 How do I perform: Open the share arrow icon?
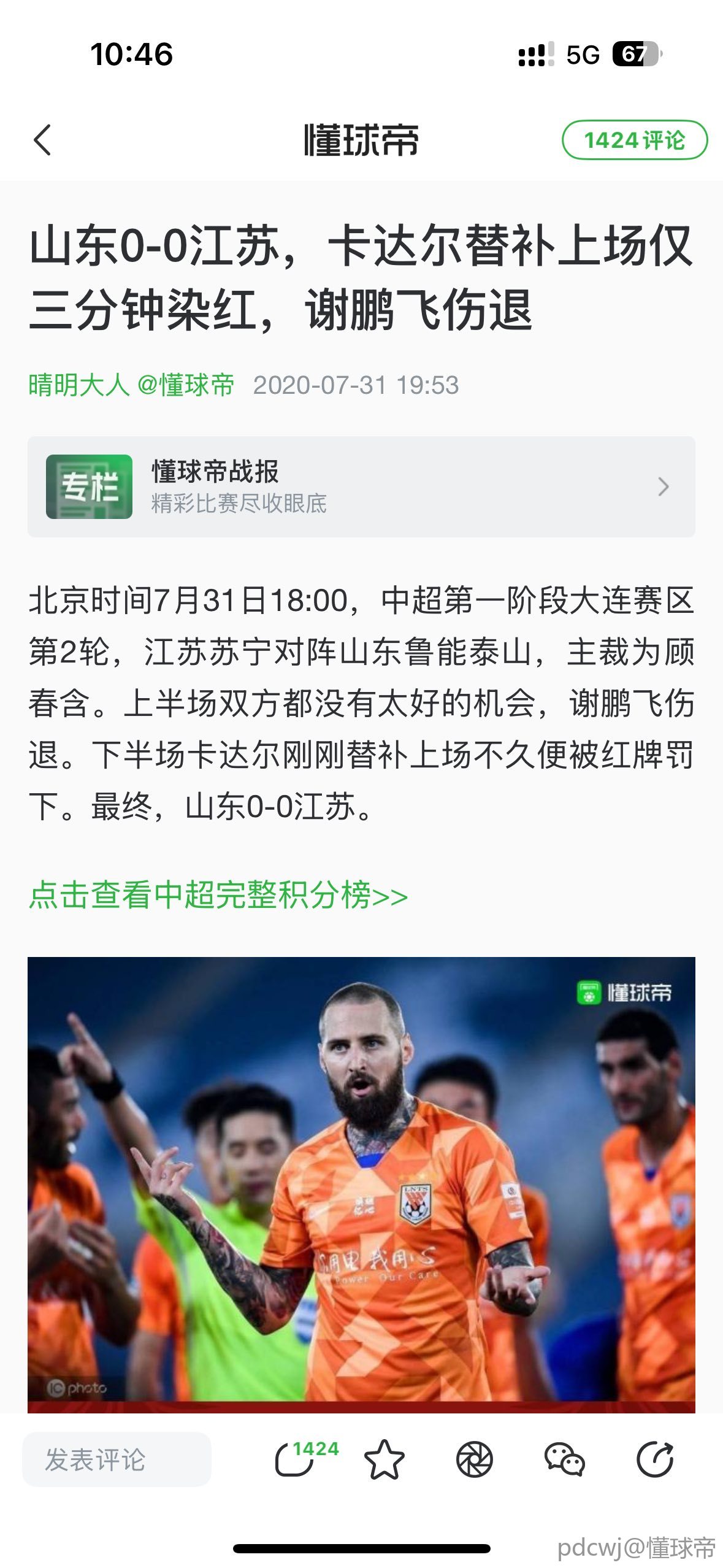[654, 1459]
